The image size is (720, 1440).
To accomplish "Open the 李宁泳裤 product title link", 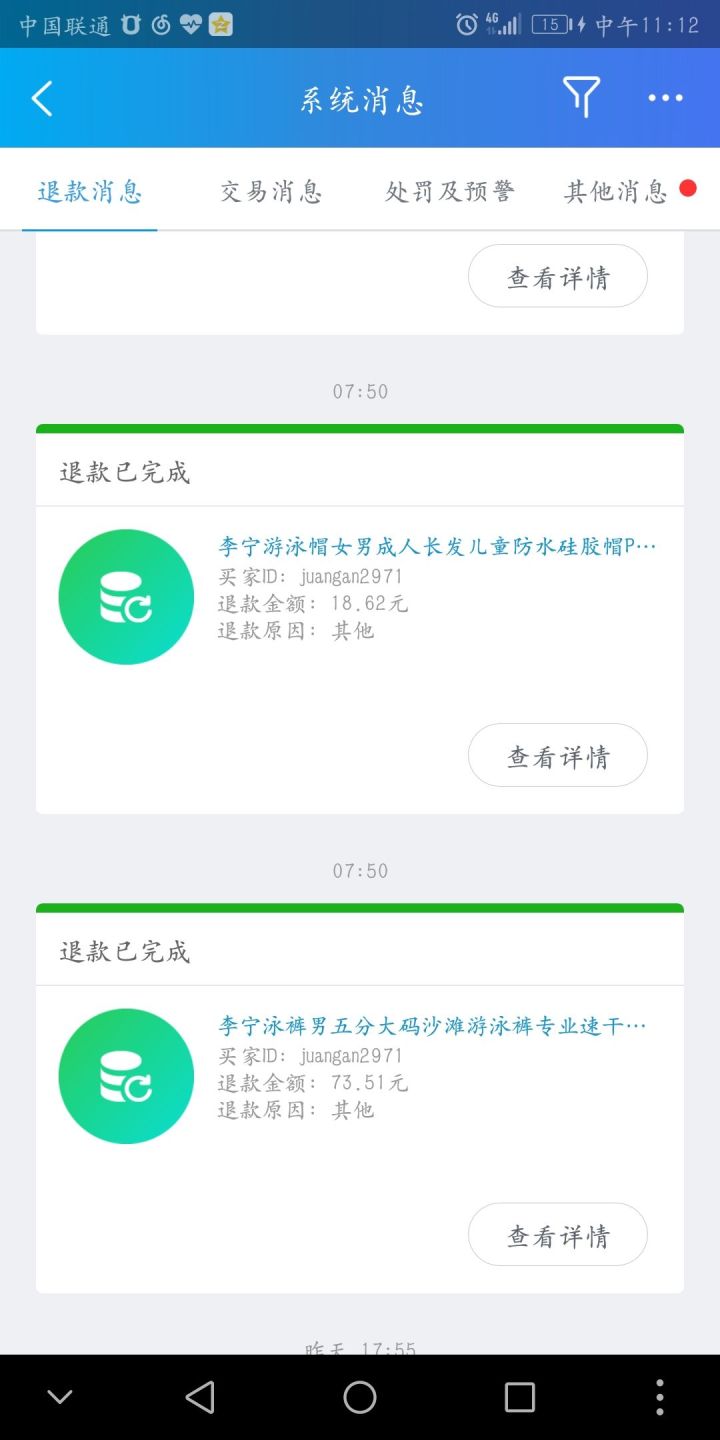I will tap(432, 1026).
